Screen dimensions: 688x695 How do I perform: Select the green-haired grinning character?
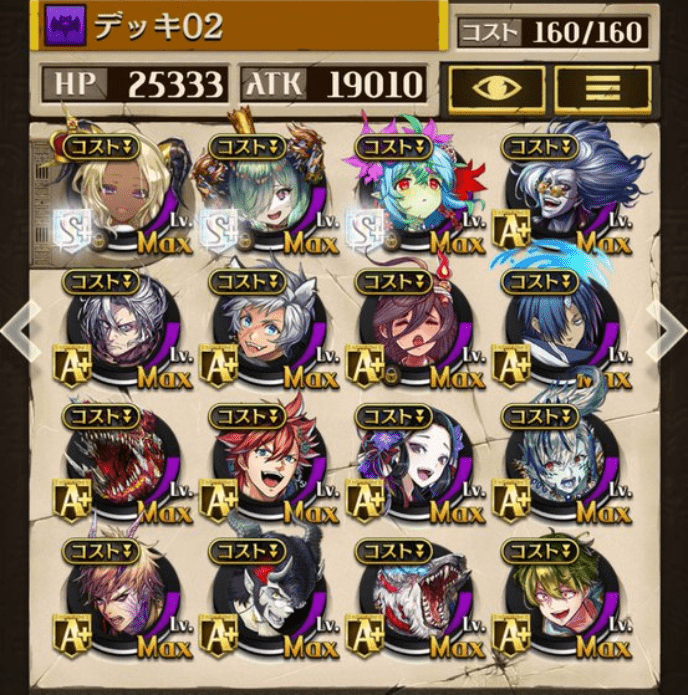pos(559,602)
